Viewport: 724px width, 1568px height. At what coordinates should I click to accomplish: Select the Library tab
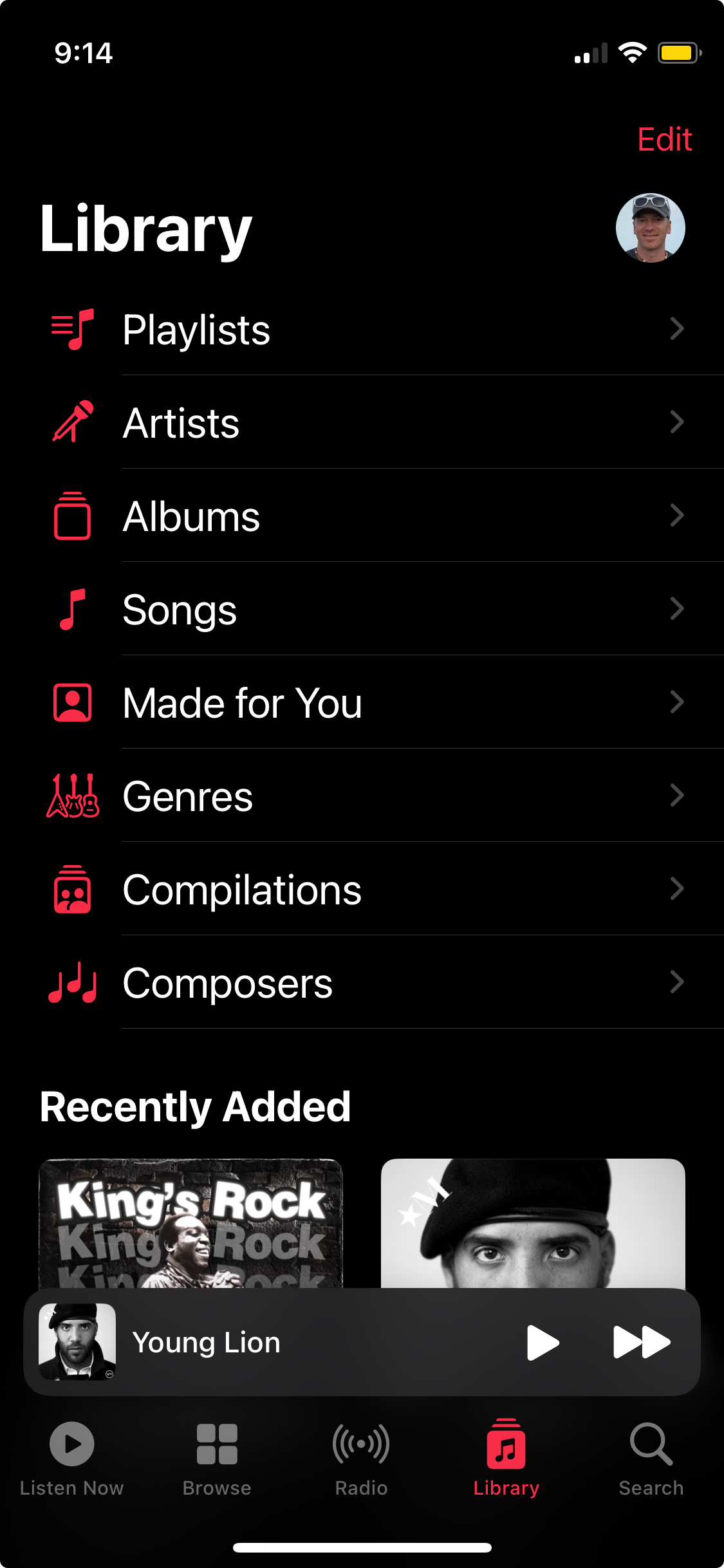click(x=506, y=1458)
